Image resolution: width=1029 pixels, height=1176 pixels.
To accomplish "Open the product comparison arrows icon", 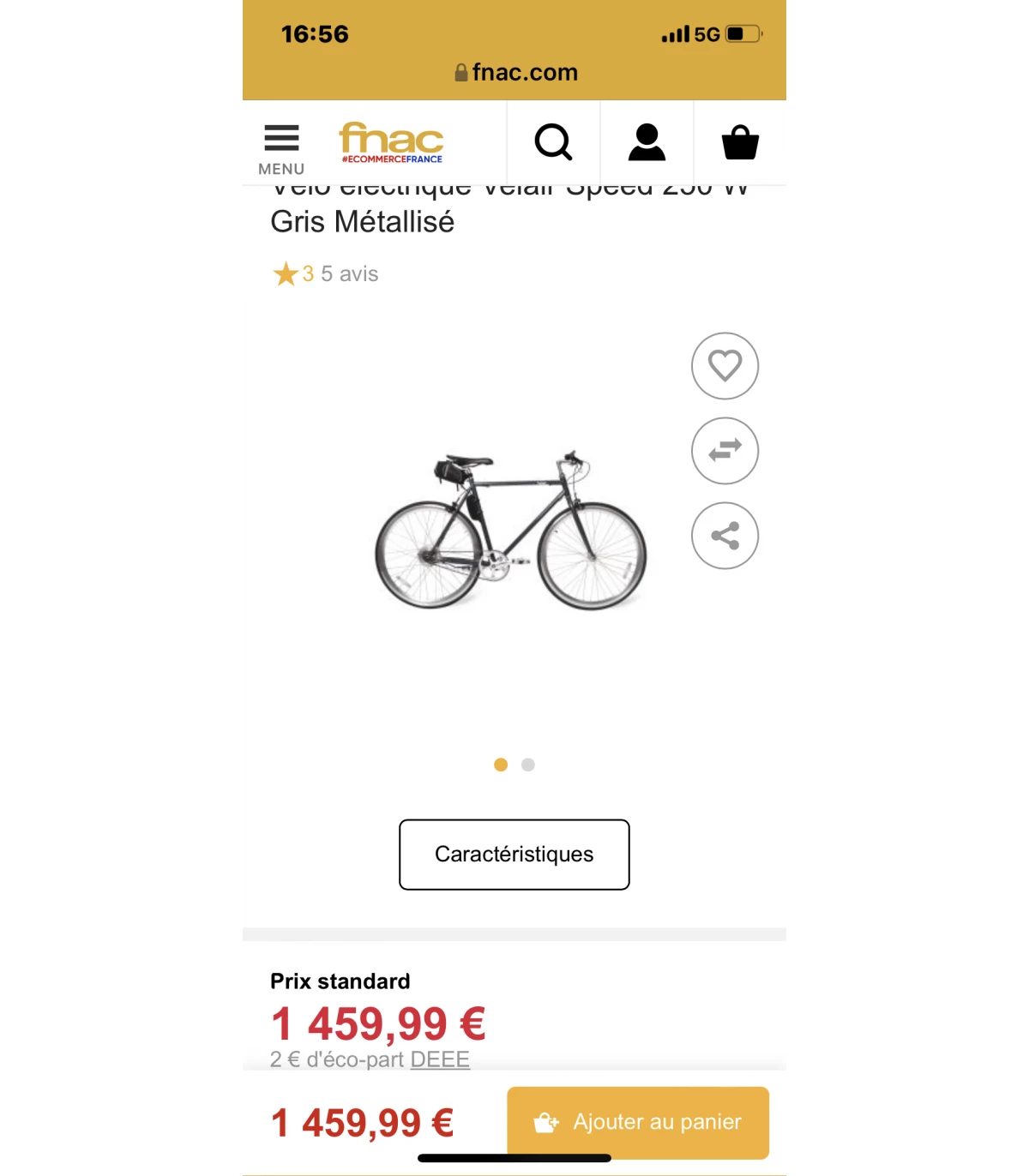I will [x=725, y=451].
